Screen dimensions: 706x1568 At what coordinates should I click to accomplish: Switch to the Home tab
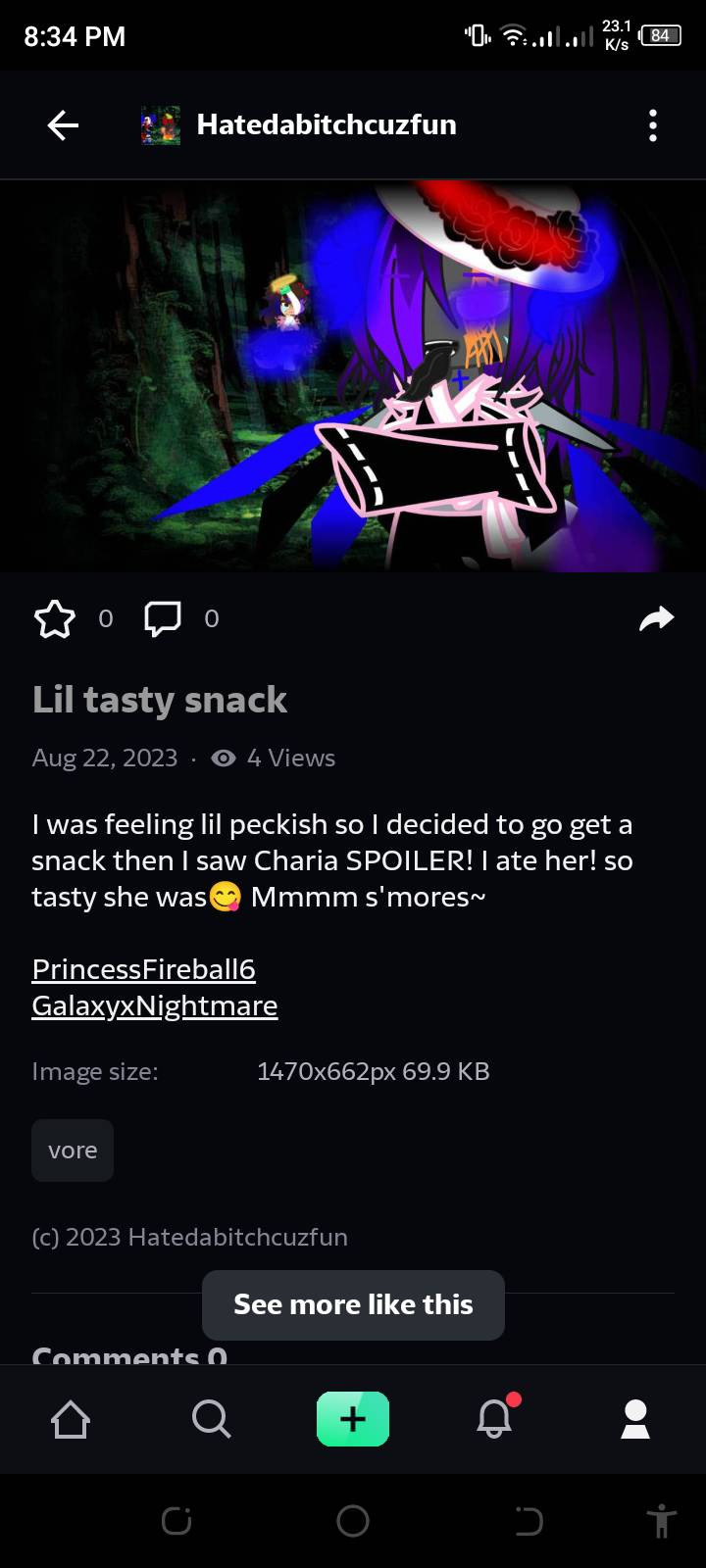pos(71,1419)
